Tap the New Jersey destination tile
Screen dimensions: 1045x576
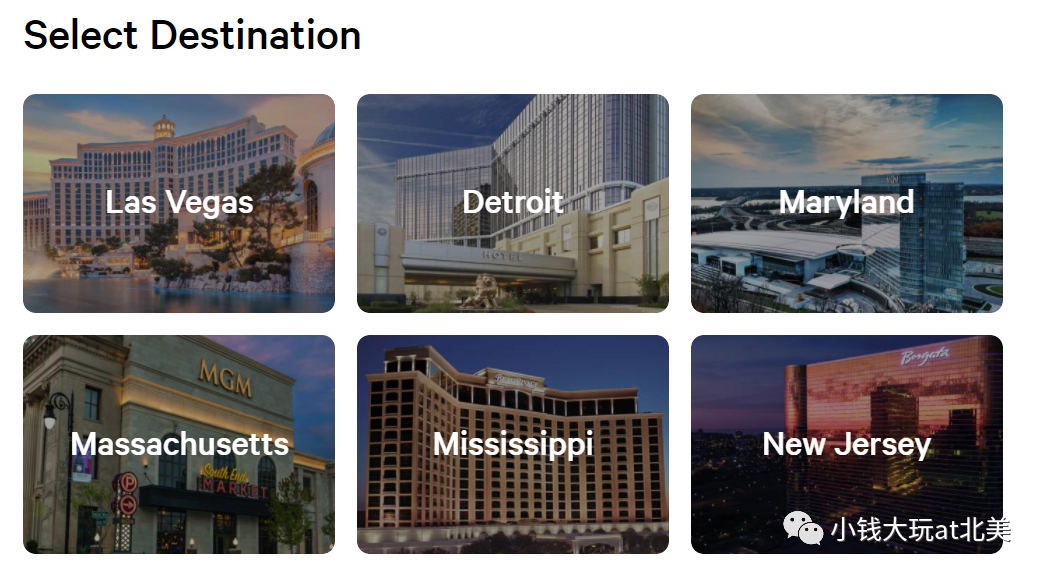(846, 444)
